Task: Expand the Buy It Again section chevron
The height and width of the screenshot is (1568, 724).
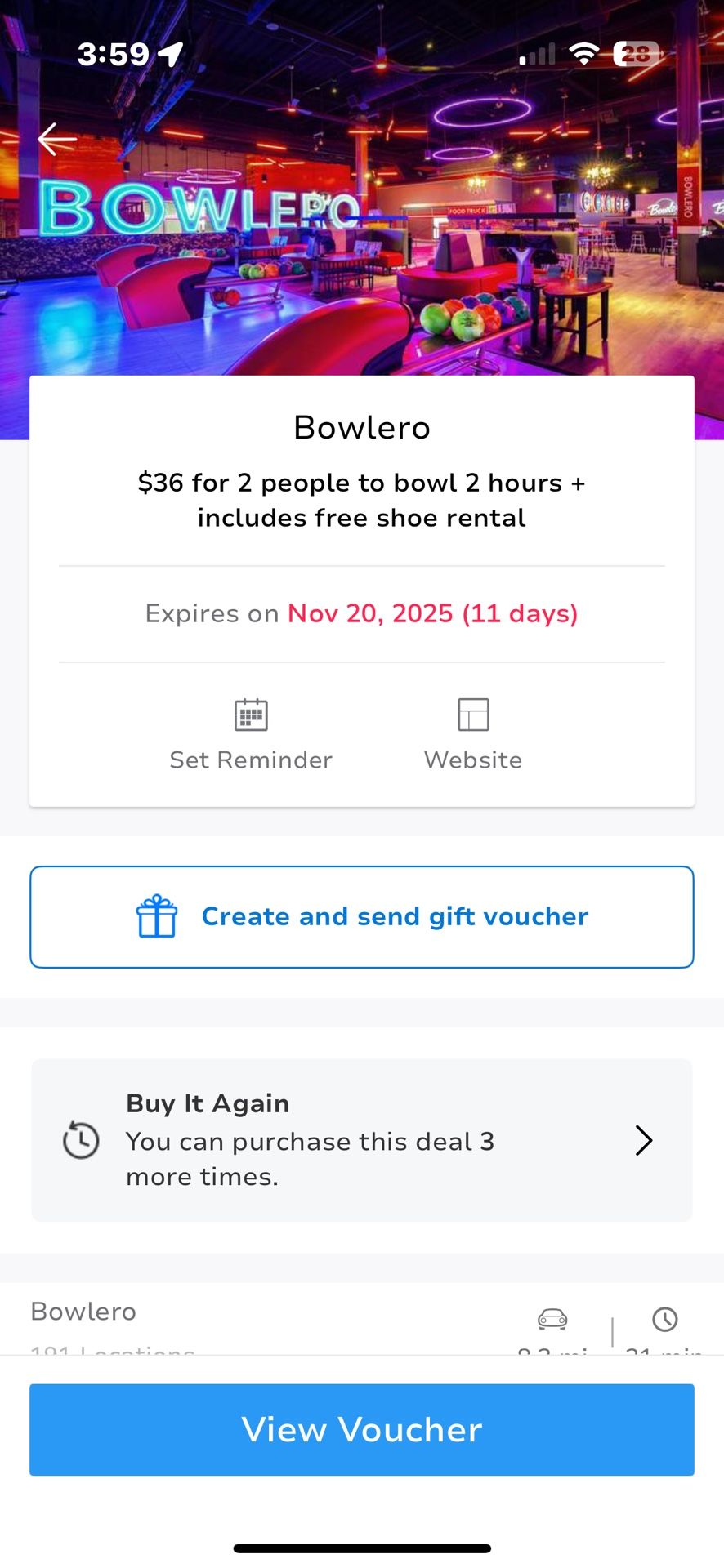Action: [x=643, y=1140]
